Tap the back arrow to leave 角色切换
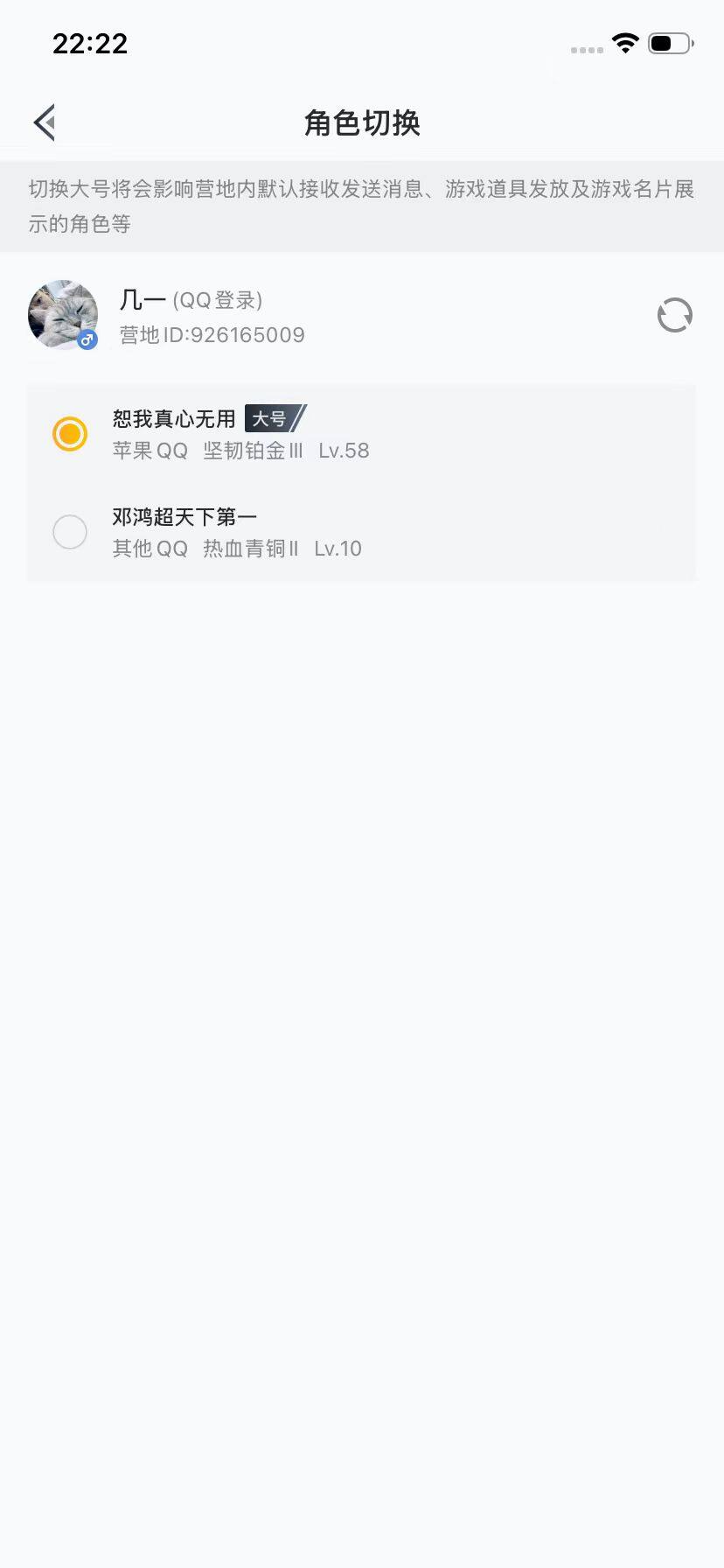 (x=44, y=122)
